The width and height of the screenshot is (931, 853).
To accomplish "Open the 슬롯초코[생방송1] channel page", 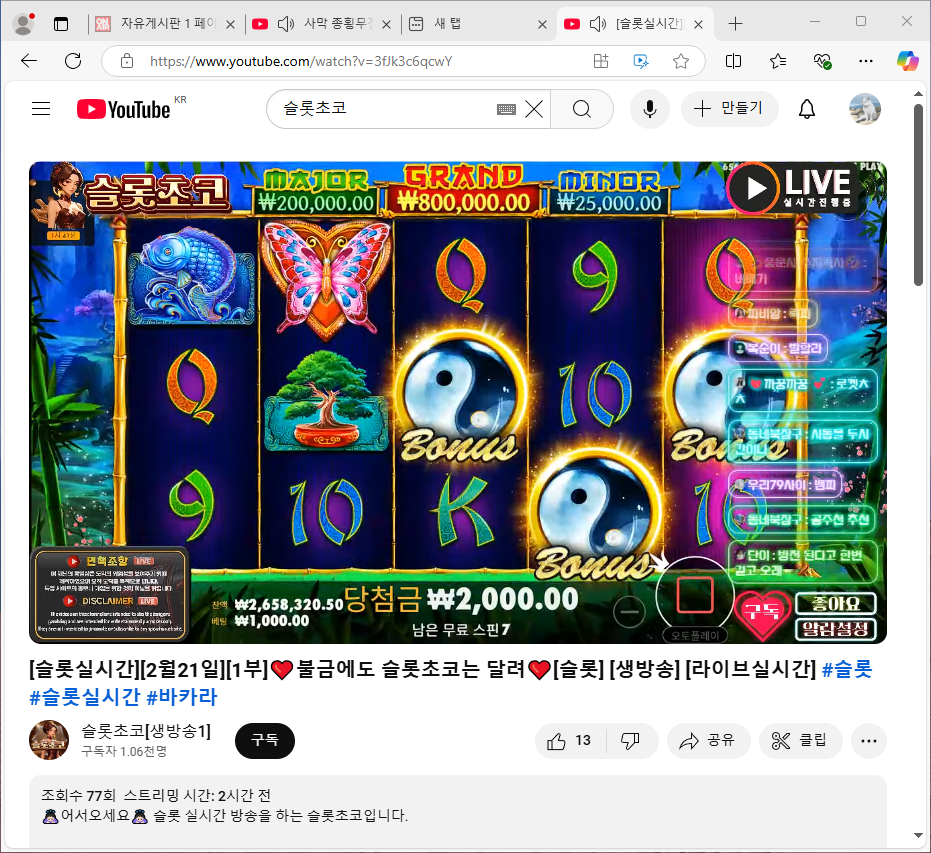I will (146, 731).
